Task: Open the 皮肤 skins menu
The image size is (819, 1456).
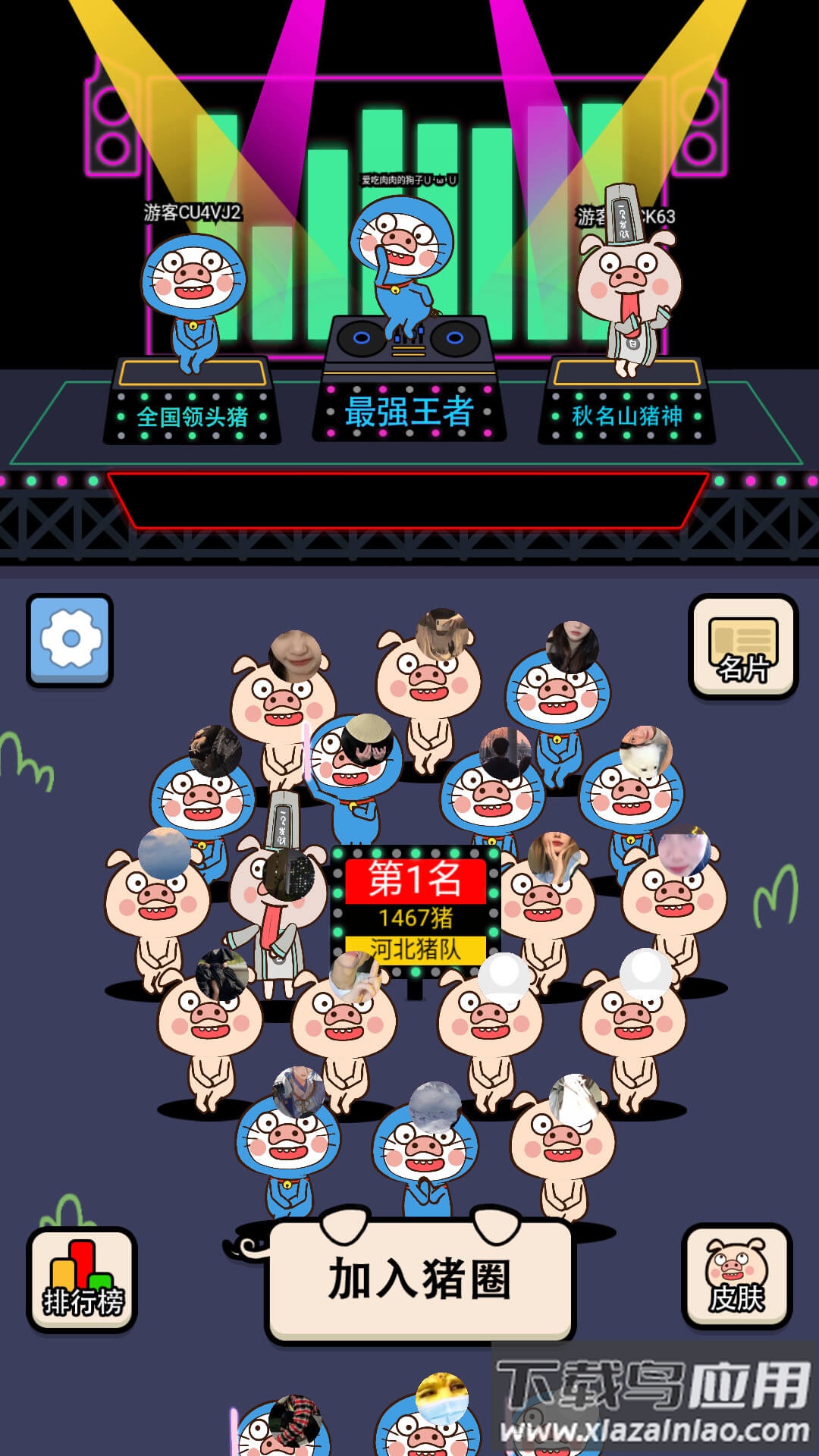Action: pyautogui.click(x=736, y=1277)
